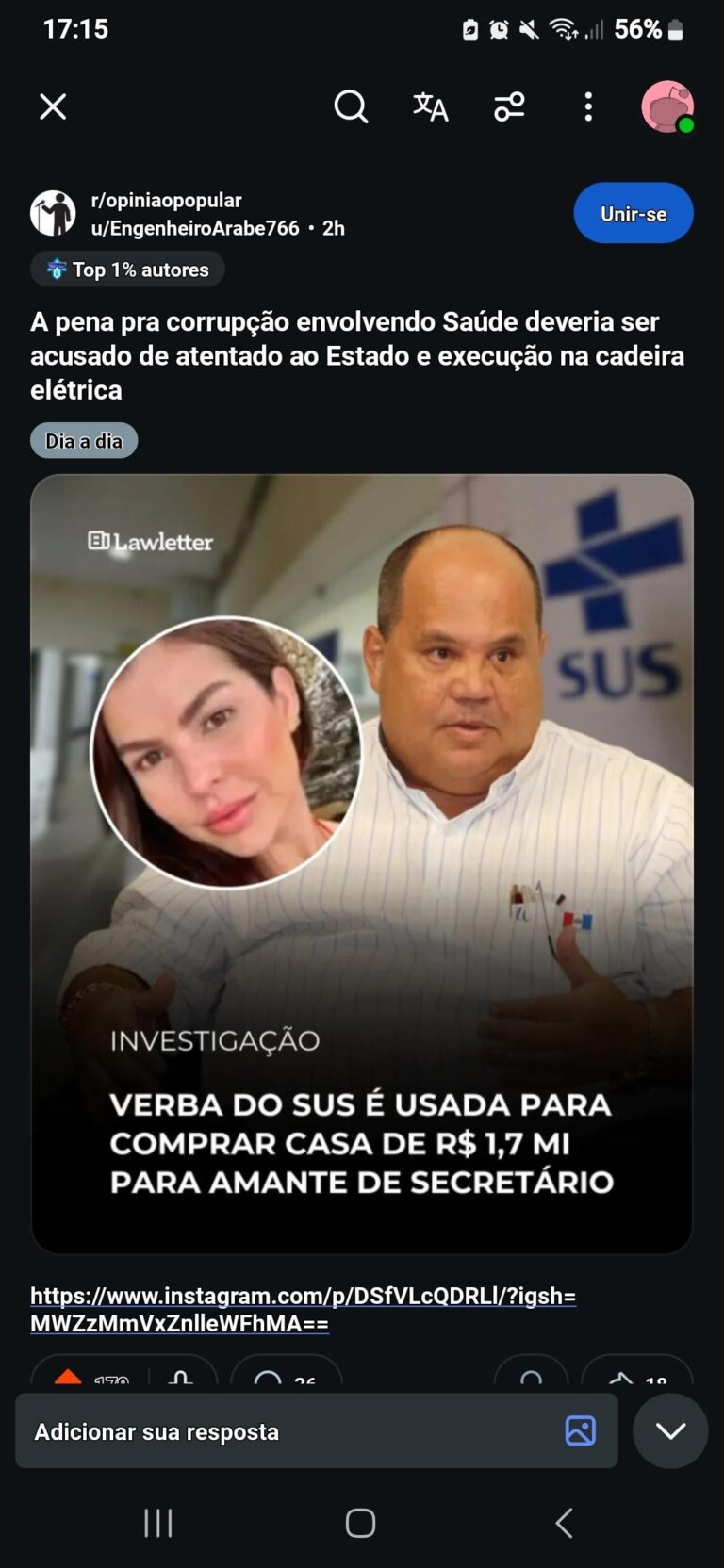Open the search icon
Viewport: 724px width, 1568px height.
(351, 106)
